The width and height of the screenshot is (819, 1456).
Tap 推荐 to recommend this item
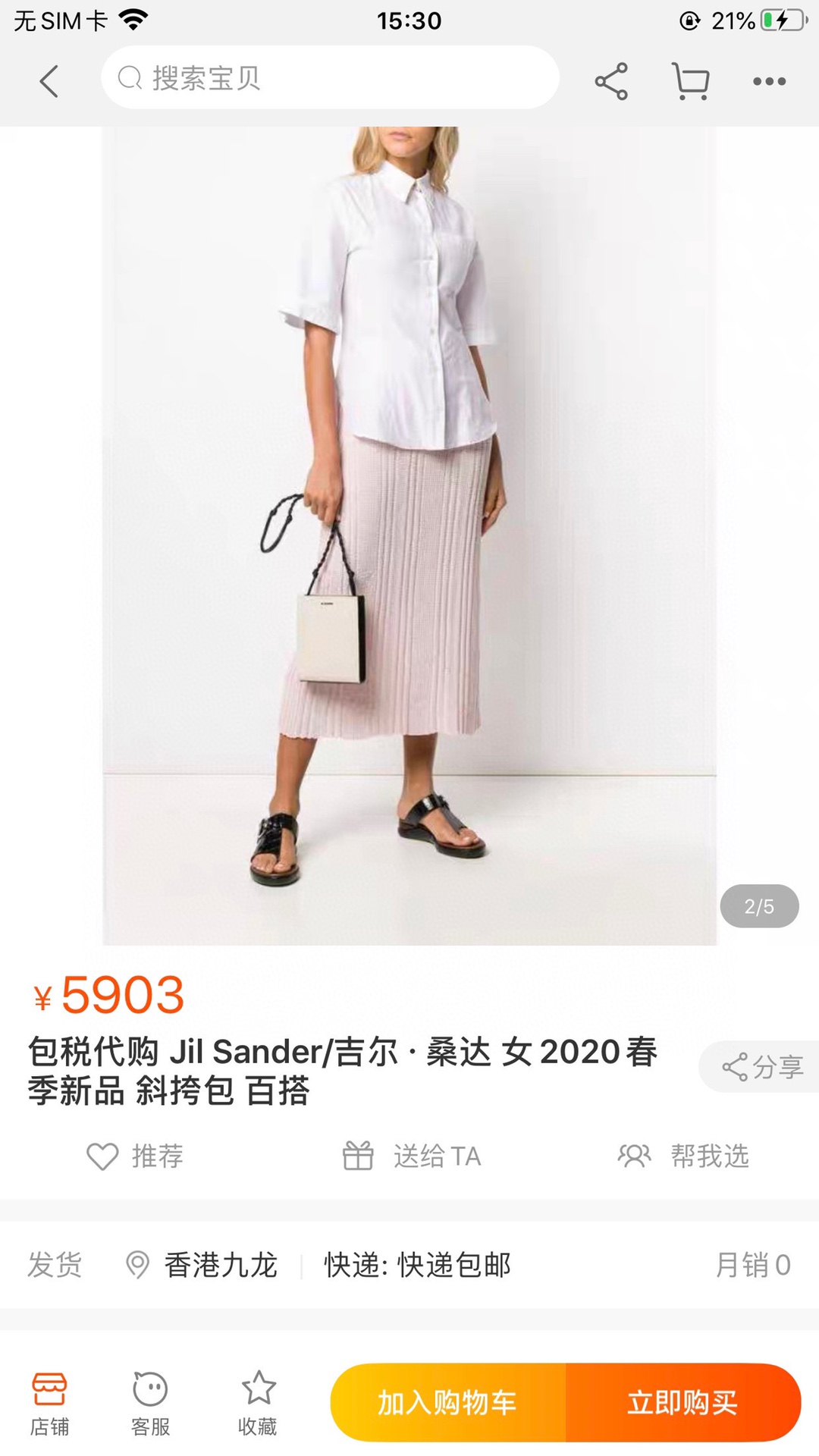[x=135, y=1156]
